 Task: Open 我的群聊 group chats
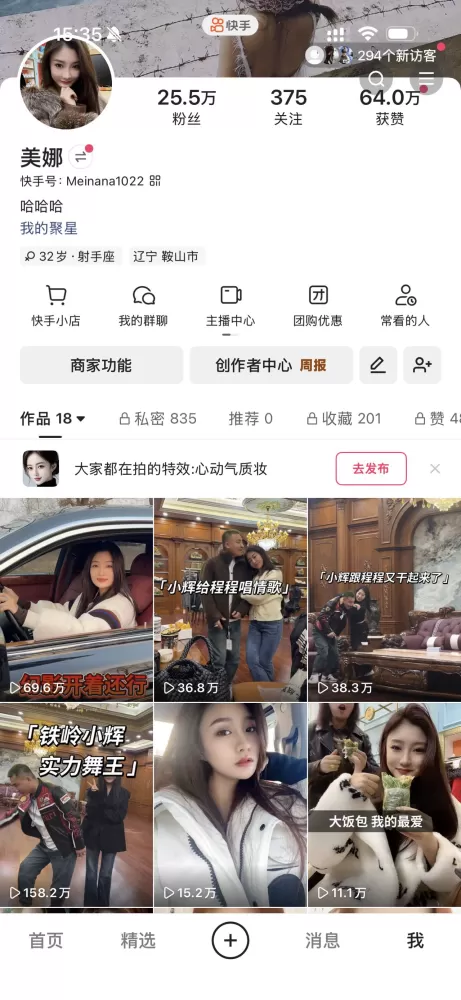click(143, 306)
